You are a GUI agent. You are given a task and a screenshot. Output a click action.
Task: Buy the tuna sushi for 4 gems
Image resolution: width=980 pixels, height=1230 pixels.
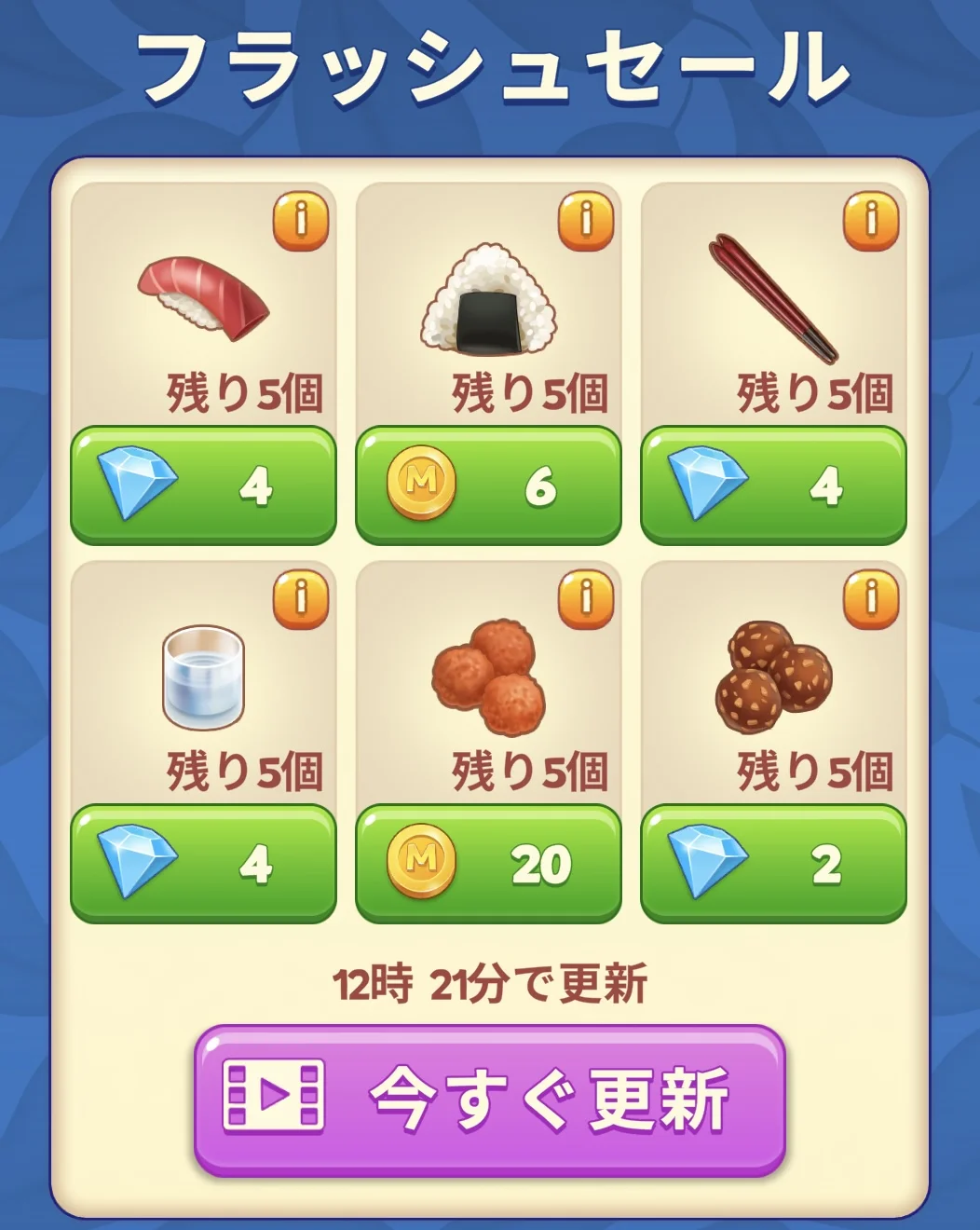point(203,485)
